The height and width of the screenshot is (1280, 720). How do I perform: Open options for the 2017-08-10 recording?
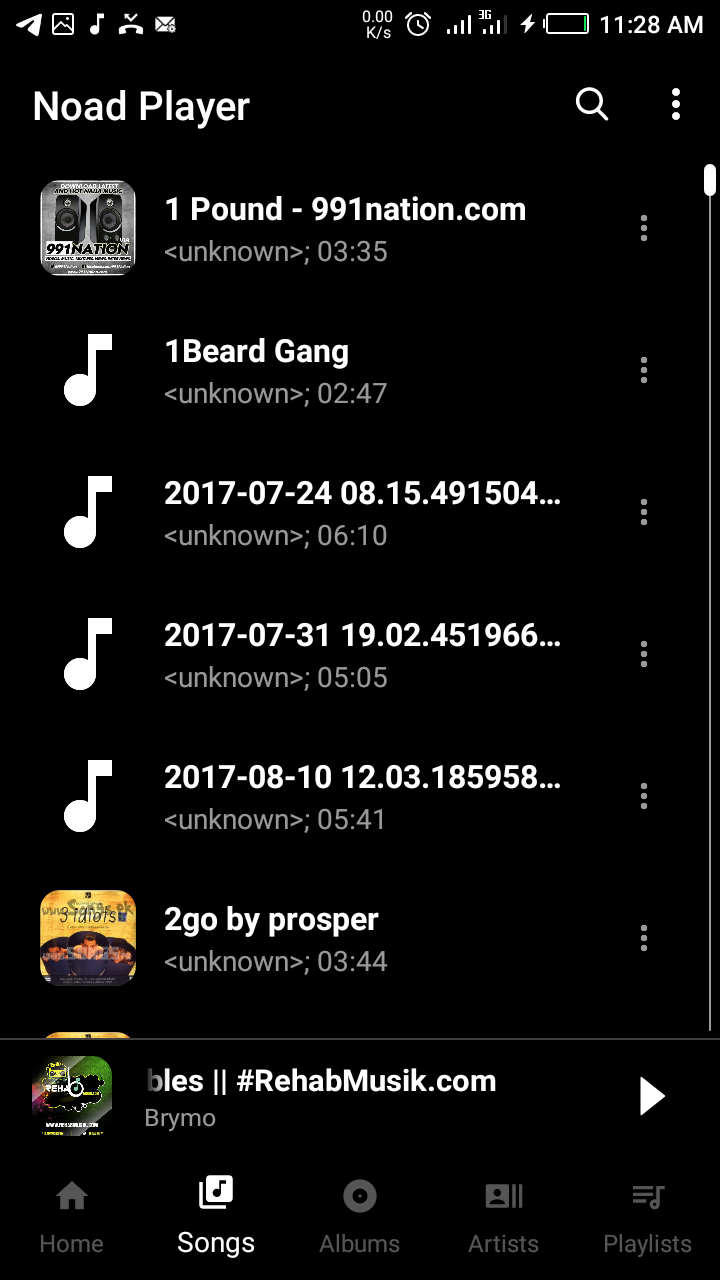click(644, 797)
